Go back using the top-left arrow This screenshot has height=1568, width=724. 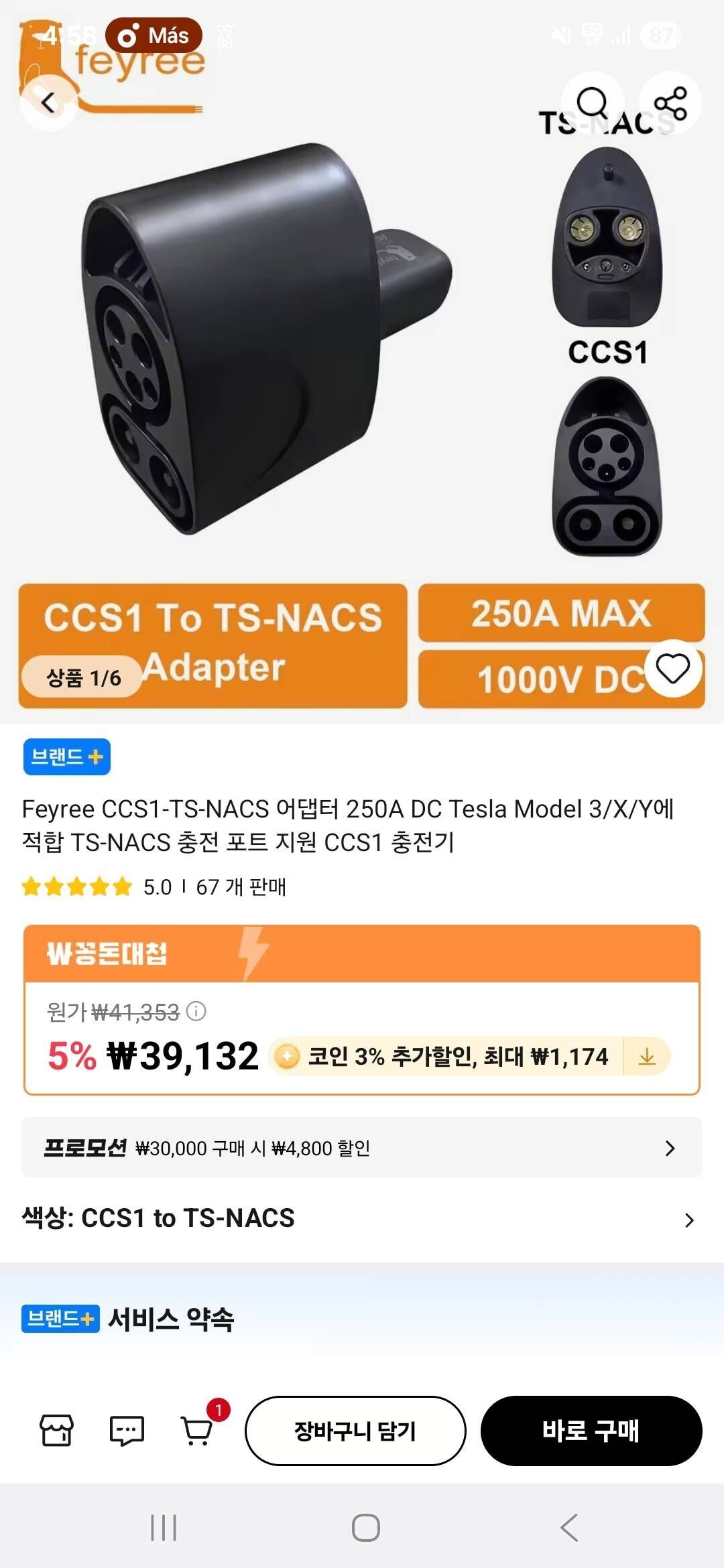pyautogui.click(x=48, y=103)
